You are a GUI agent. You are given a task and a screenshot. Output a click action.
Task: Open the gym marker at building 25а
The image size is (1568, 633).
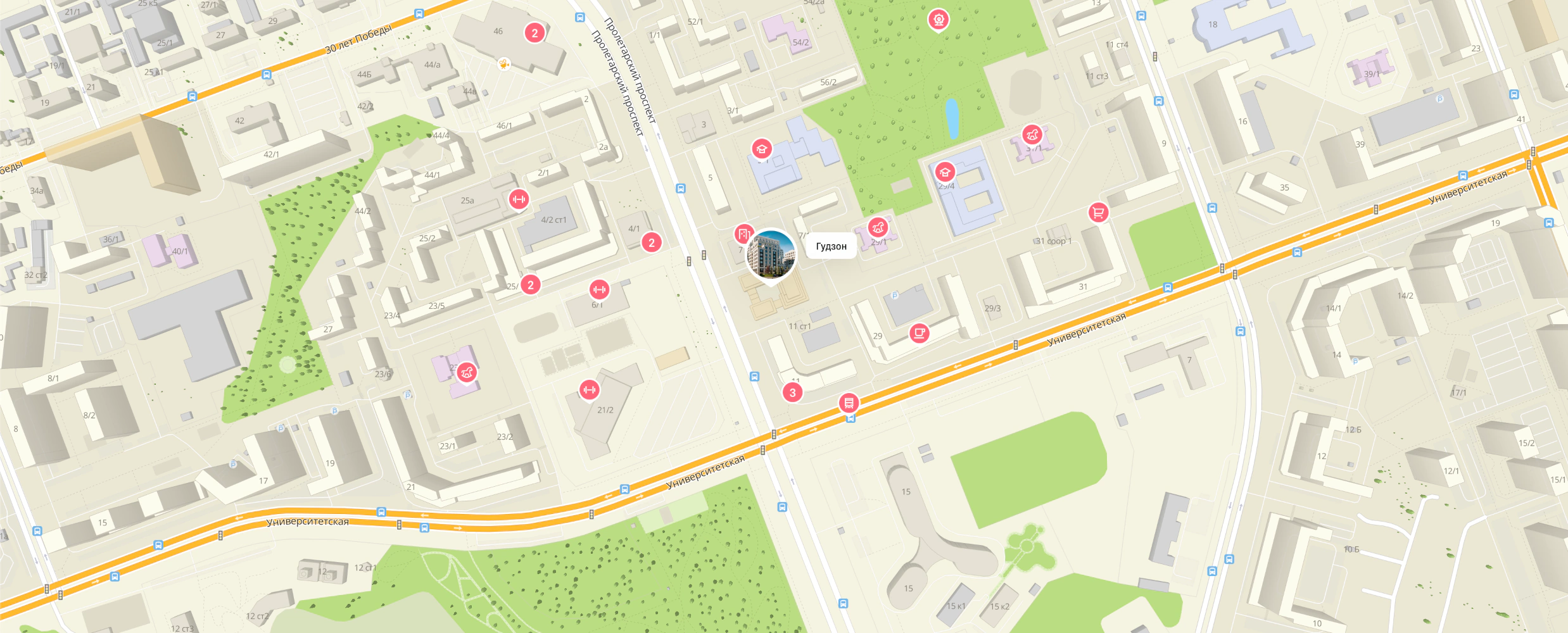pyautogui.click(x=519, y=199)
